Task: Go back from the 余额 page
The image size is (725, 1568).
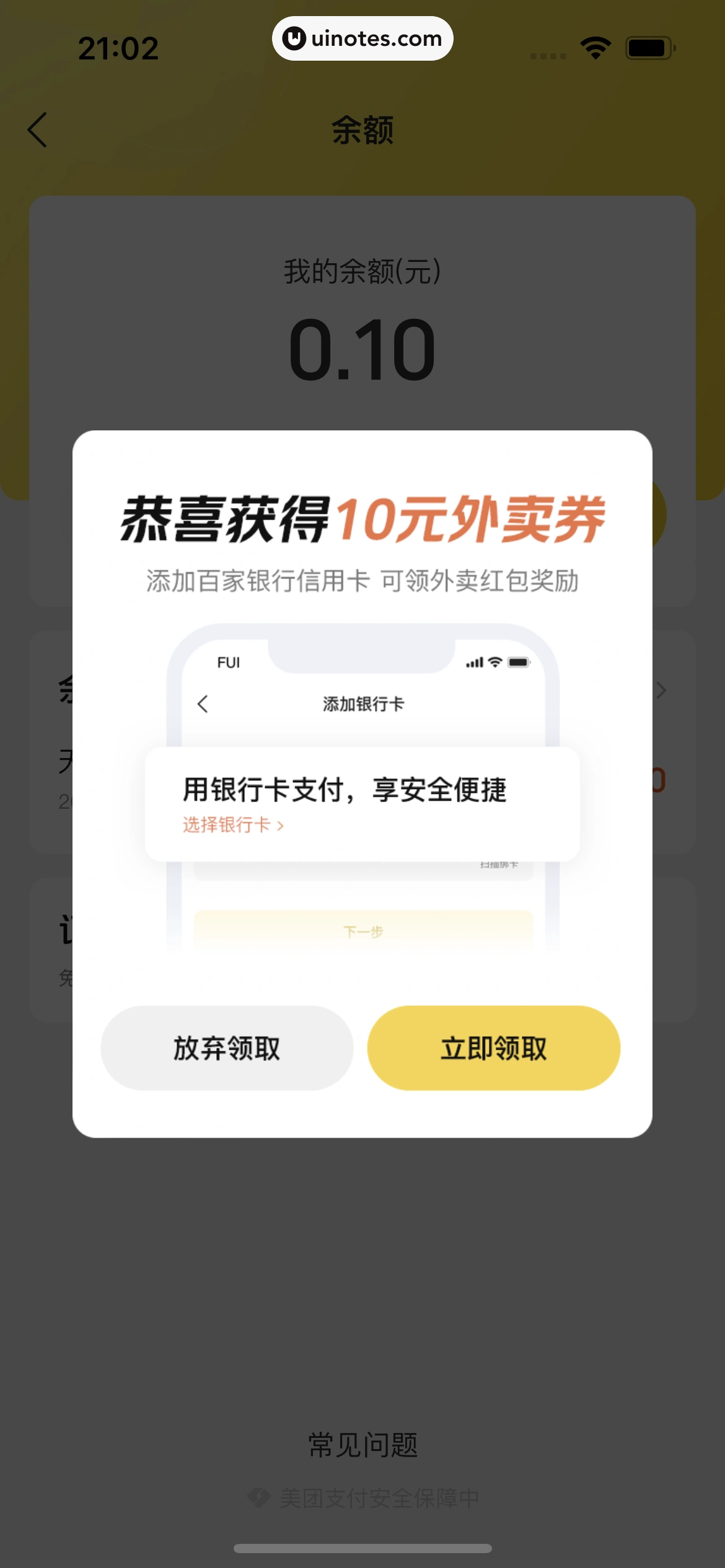Action: pyautogui.click(x=38, y=130)
